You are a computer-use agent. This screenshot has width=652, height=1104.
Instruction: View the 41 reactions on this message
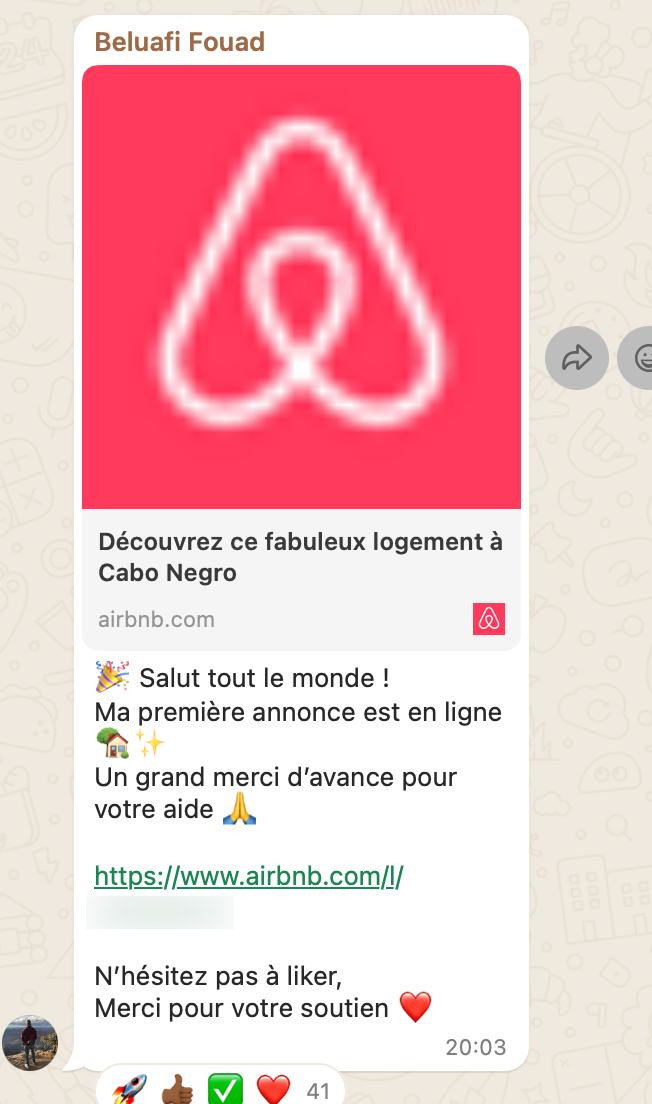221,1088
